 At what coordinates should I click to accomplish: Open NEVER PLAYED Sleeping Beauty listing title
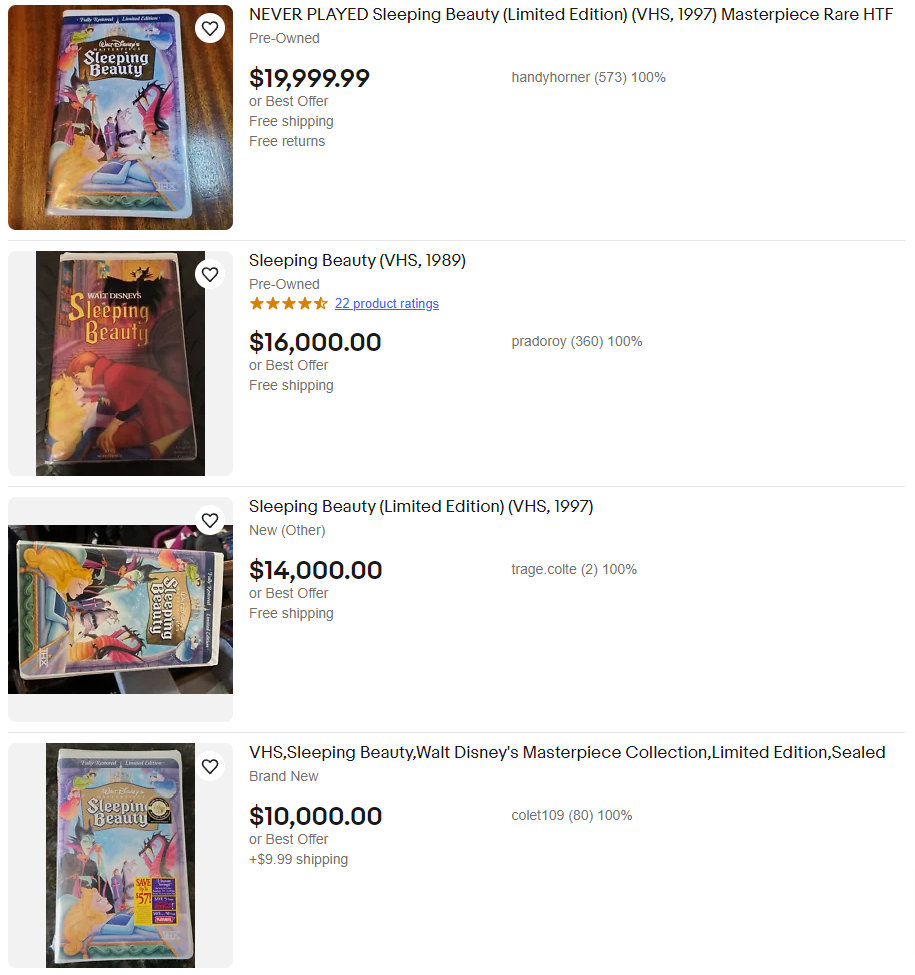570,15
